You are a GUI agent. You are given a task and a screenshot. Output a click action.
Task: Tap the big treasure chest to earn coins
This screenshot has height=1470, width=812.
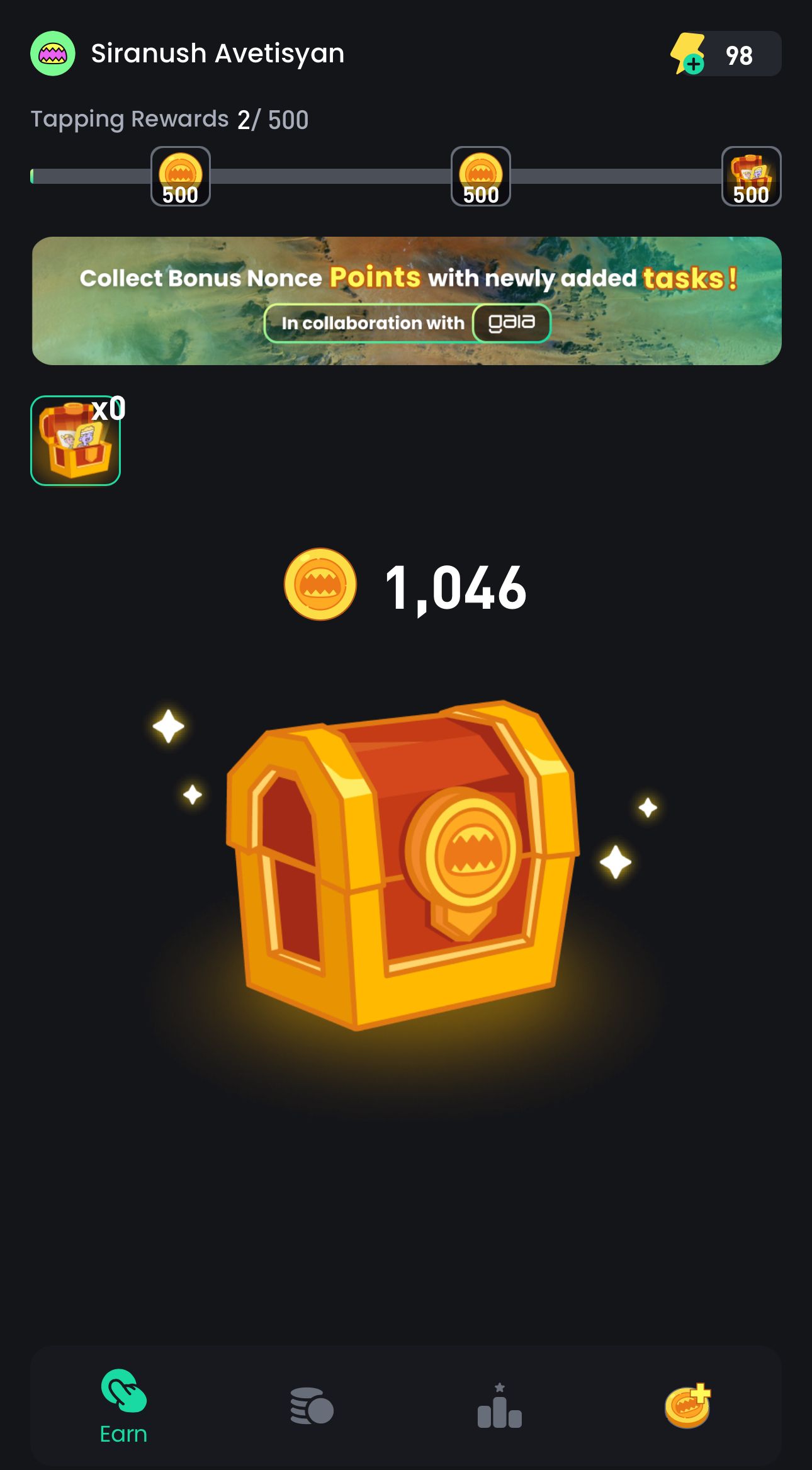[403, 862]
